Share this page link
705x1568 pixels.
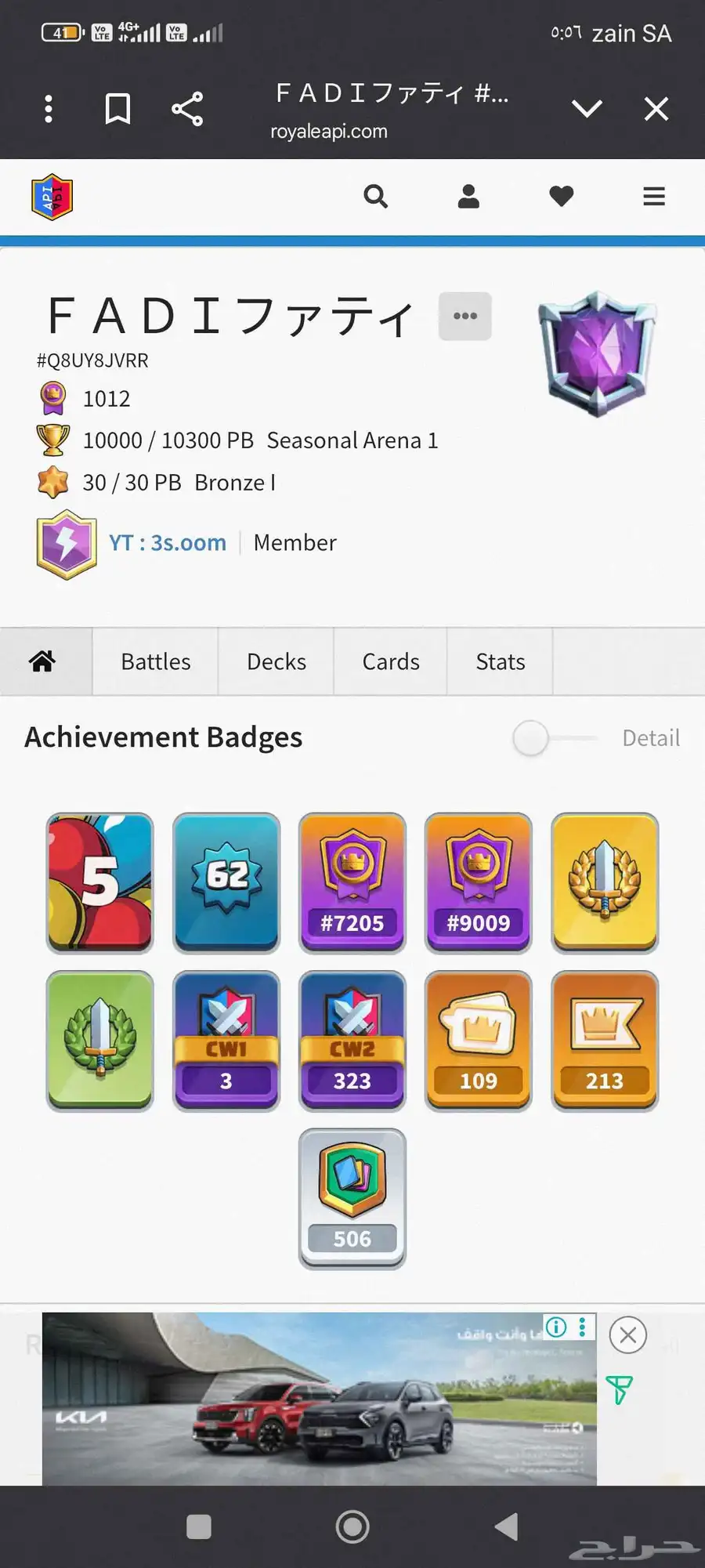click(x=187, y=109)
